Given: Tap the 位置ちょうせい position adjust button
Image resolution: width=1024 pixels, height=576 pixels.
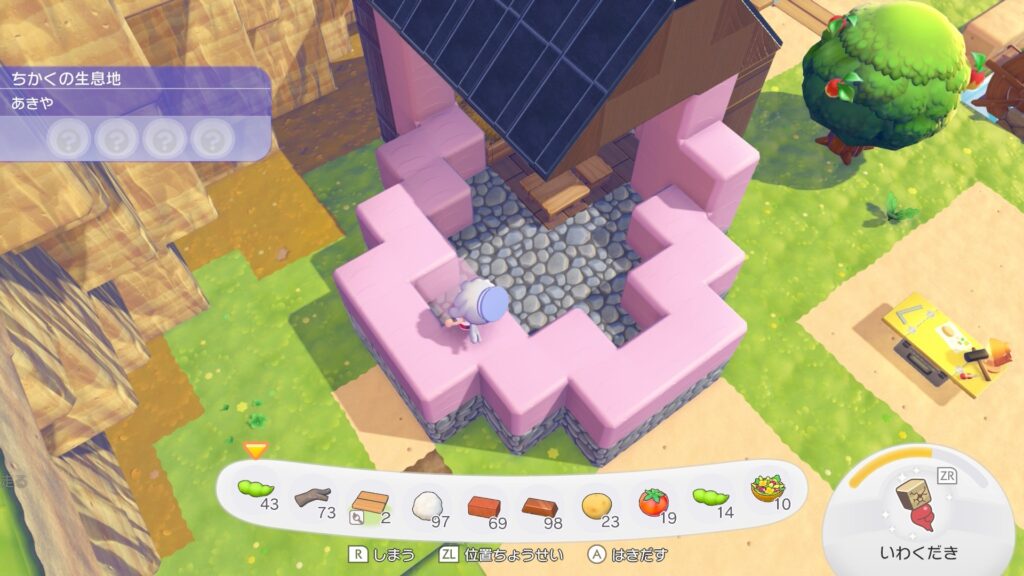Looking at the screenshot, I should [495, 554].
